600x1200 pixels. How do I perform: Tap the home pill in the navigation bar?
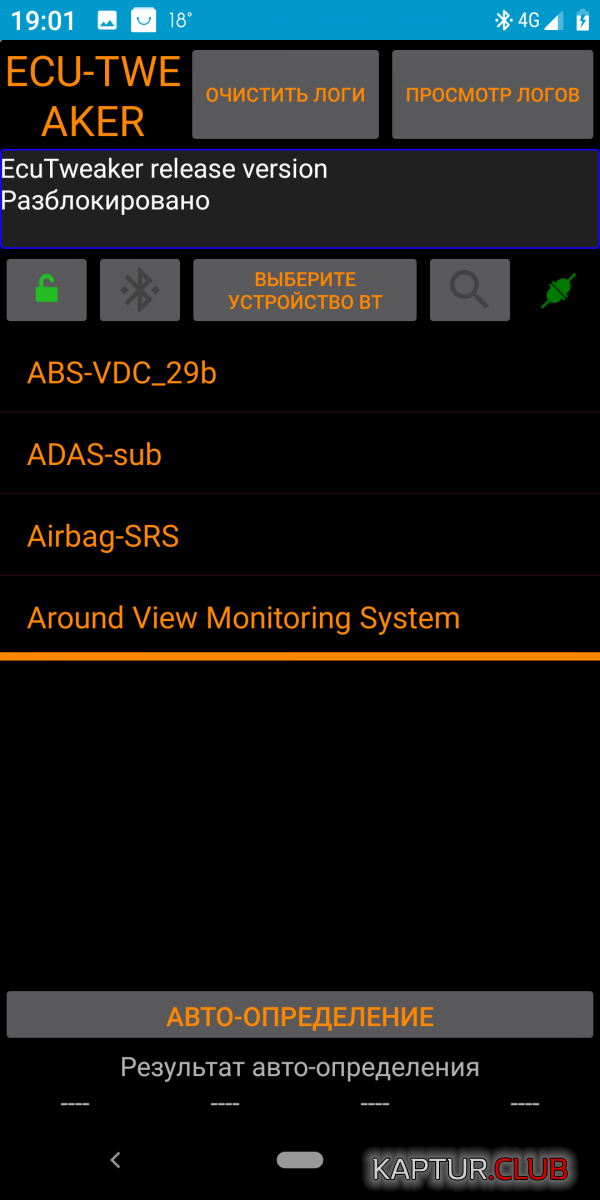300,1160
